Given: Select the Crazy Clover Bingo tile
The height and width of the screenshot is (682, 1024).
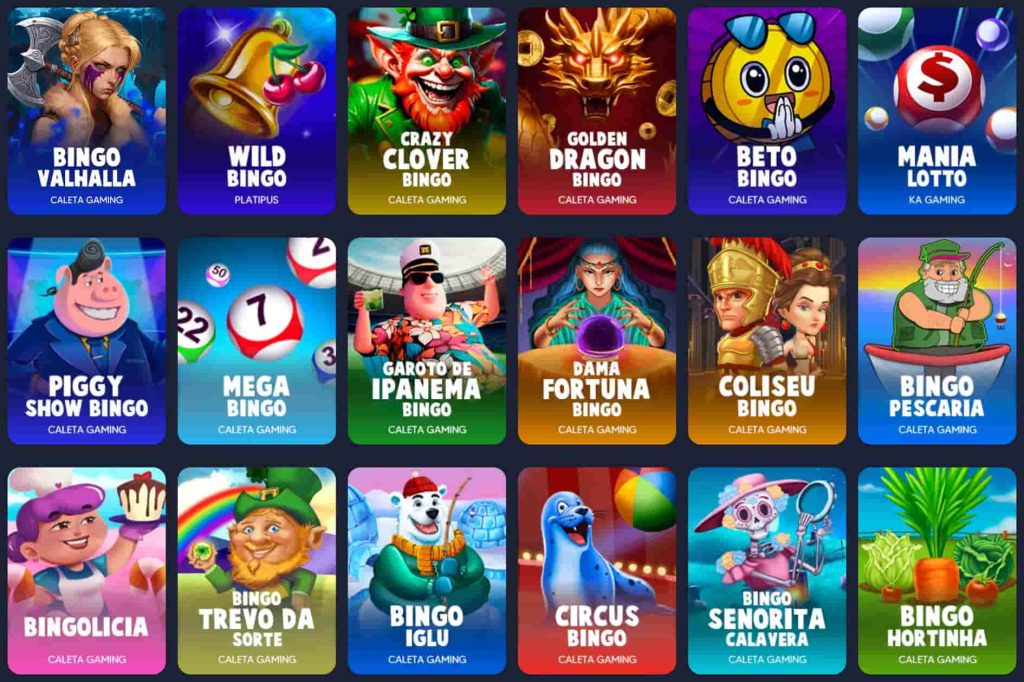Looking at the screenshot, I should point(427,111).
